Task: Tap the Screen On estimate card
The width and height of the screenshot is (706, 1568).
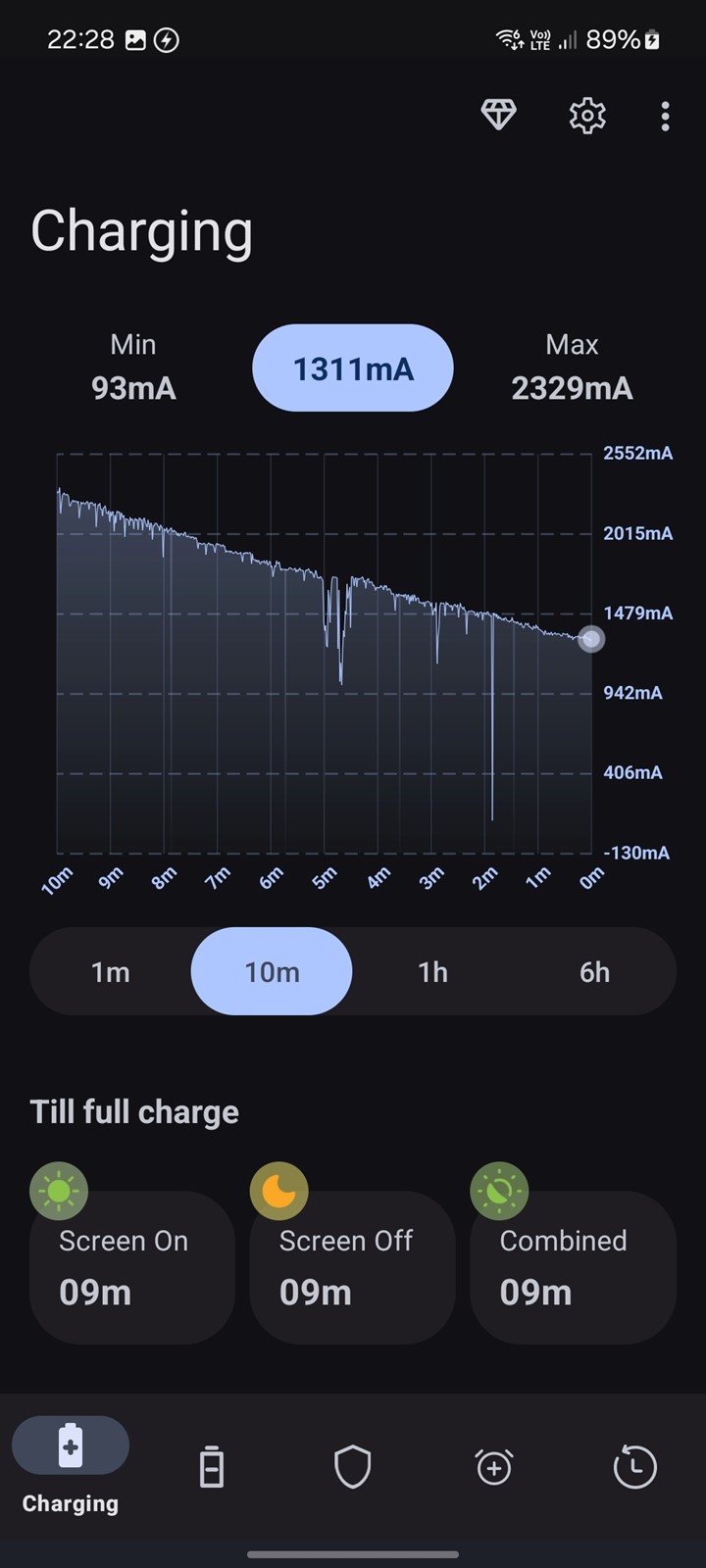Action: (x=132, y=1267)
